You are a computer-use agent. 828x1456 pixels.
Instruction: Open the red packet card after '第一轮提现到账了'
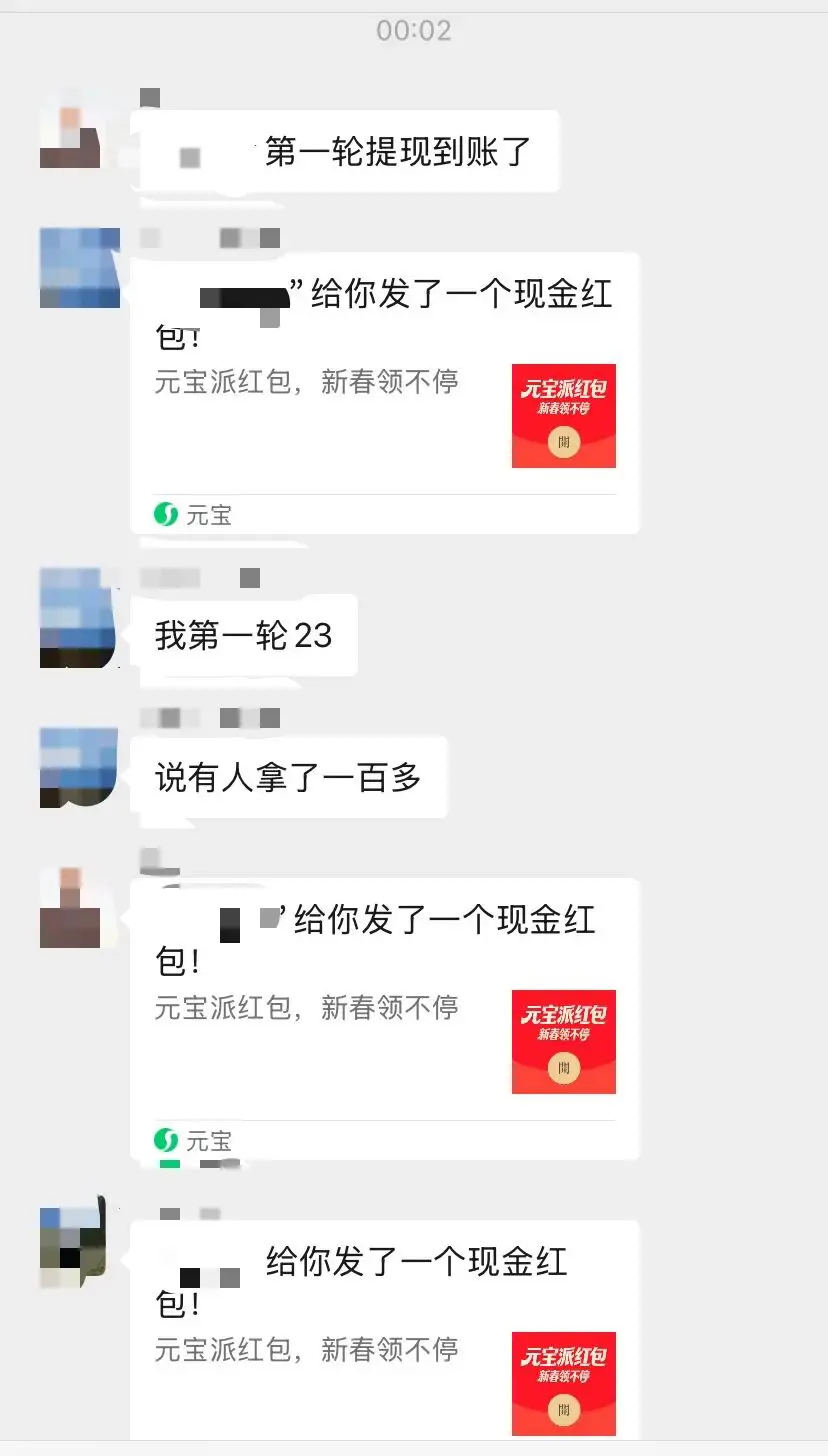click(x=385, y=392)
